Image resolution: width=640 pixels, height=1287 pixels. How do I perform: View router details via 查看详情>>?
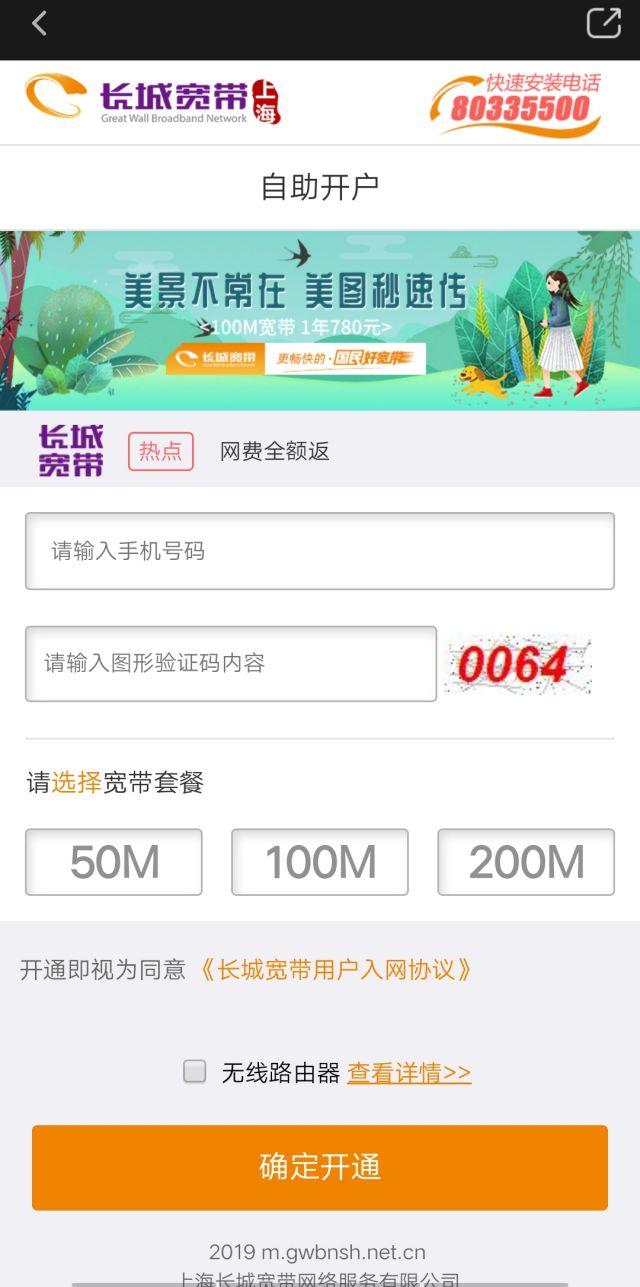409,1073
